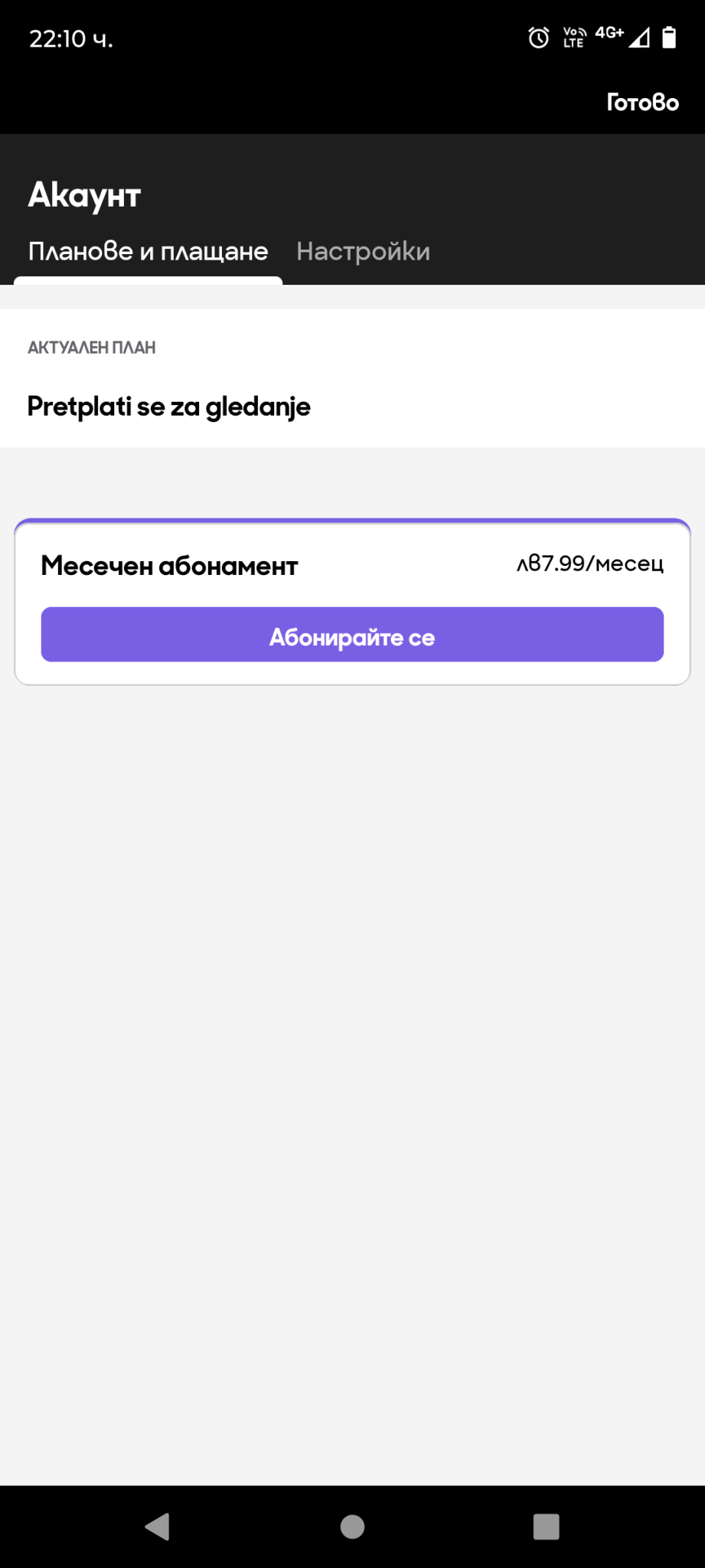Subscribe with the Абонирайте се button
The height and width of the screenshot is (1568, 705).
point(352,635)
